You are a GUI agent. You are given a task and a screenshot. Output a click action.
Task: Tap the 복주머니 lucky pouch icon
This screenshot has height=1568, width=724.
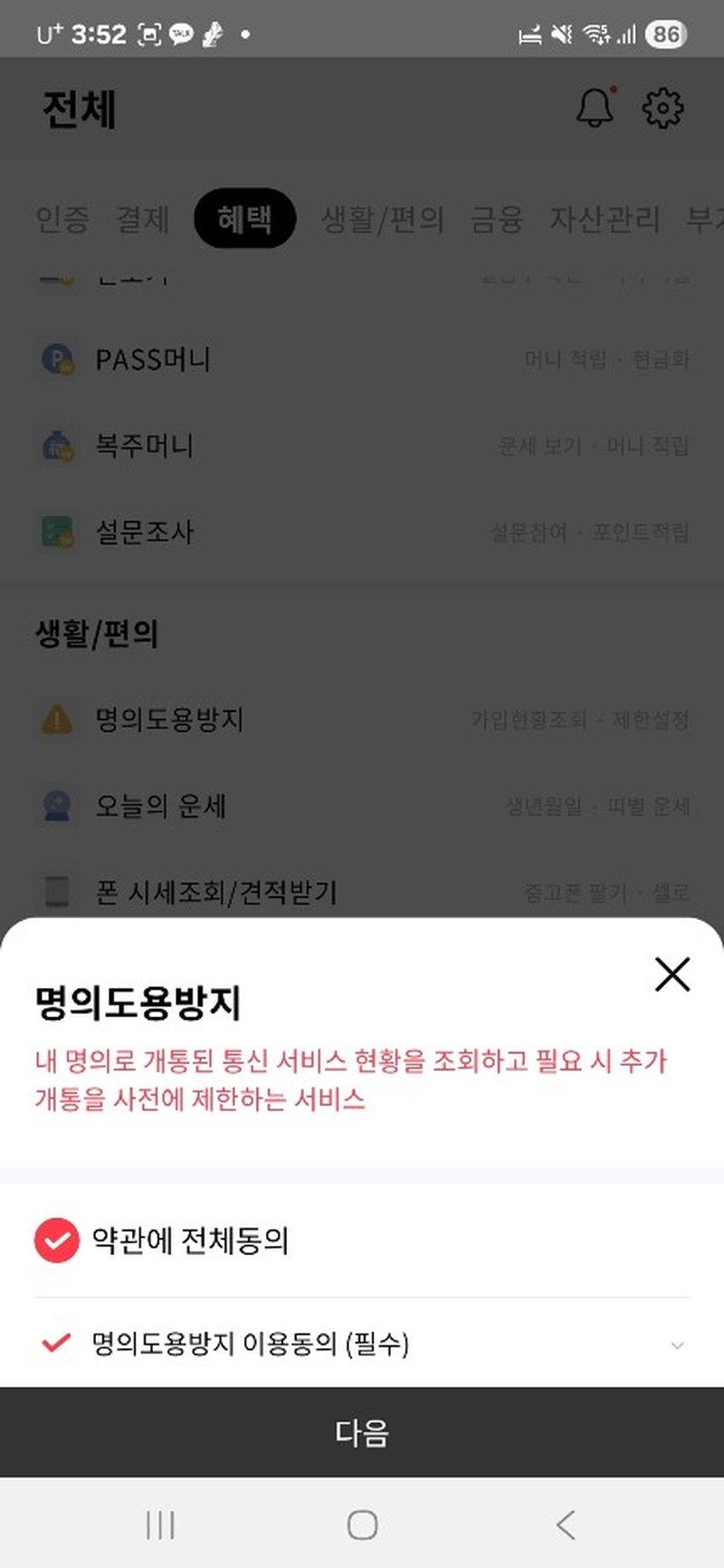[x=57, y=445]
